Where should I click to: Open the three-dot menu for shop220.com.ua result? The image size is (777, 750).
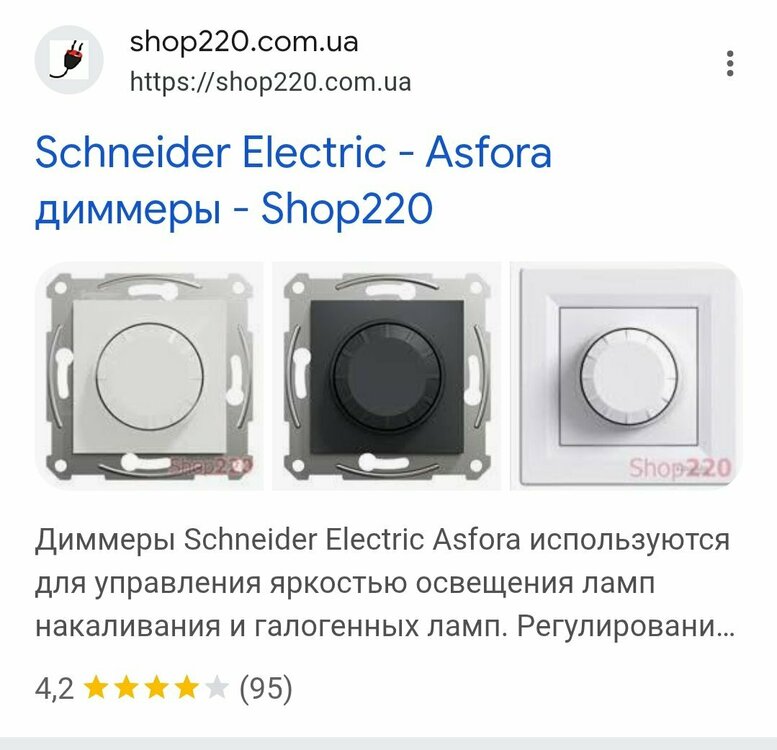(x=730, y=63)
